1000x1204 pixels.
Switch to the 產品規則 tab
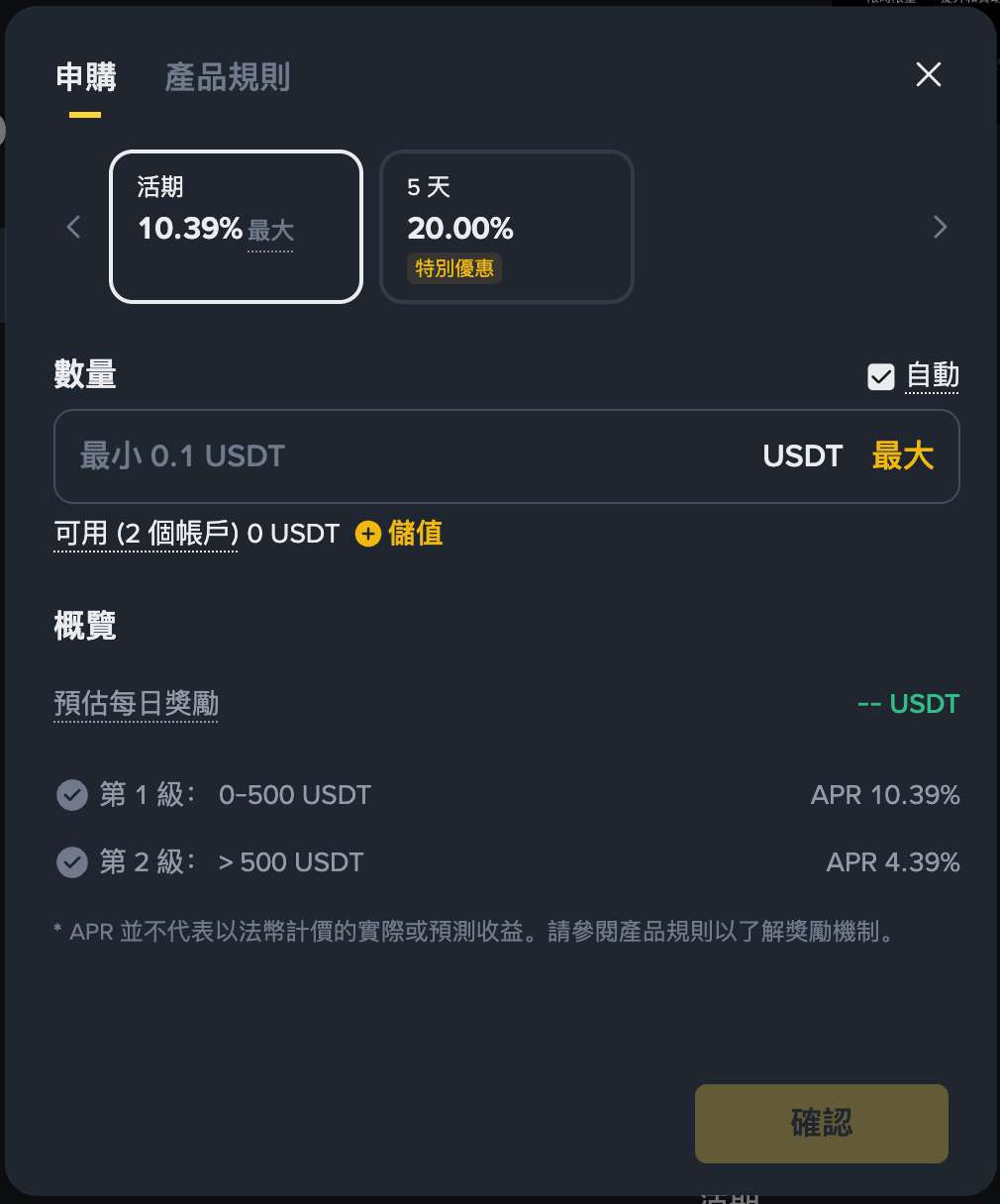coord(228,77)
